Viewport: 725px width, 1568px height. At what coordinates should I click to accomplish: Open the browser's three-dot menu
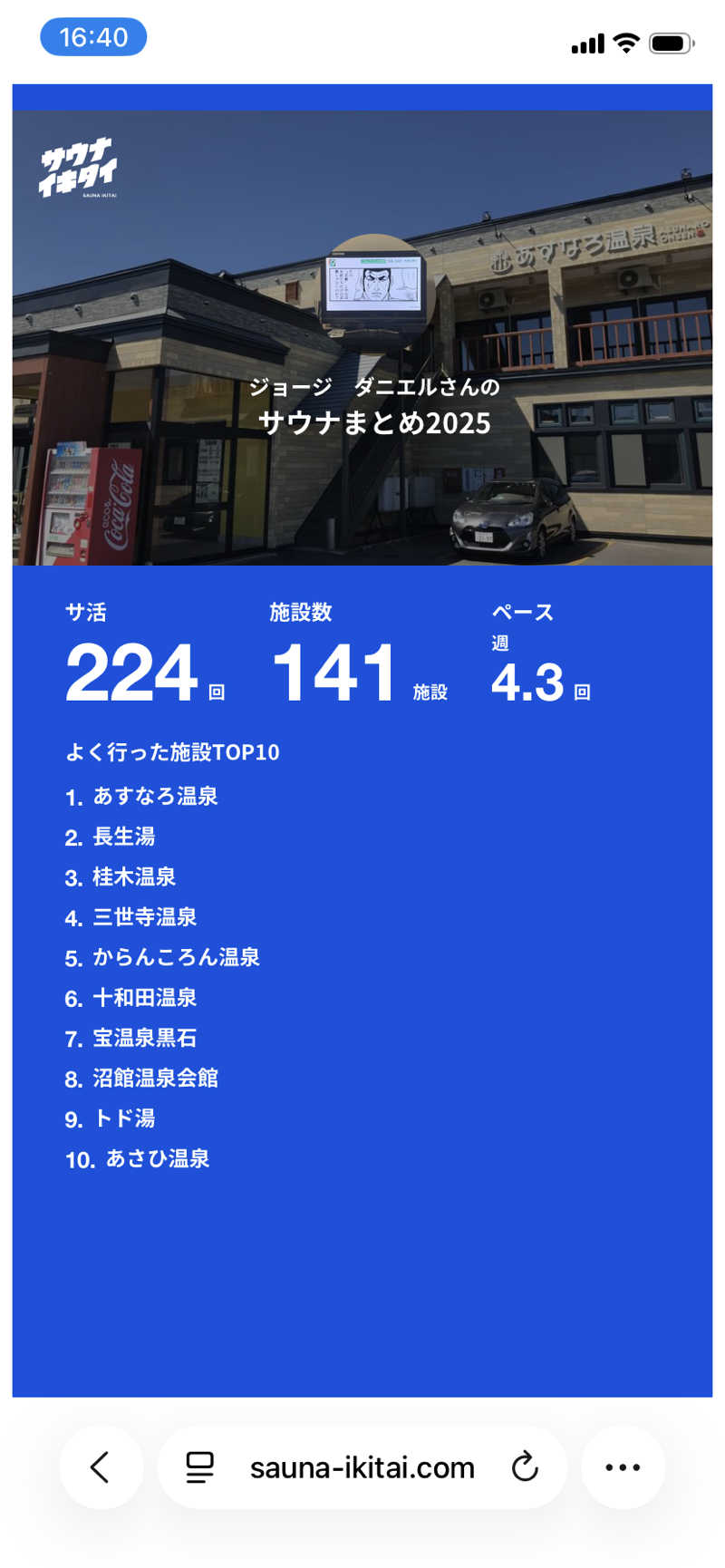(x=623, y=1466)
